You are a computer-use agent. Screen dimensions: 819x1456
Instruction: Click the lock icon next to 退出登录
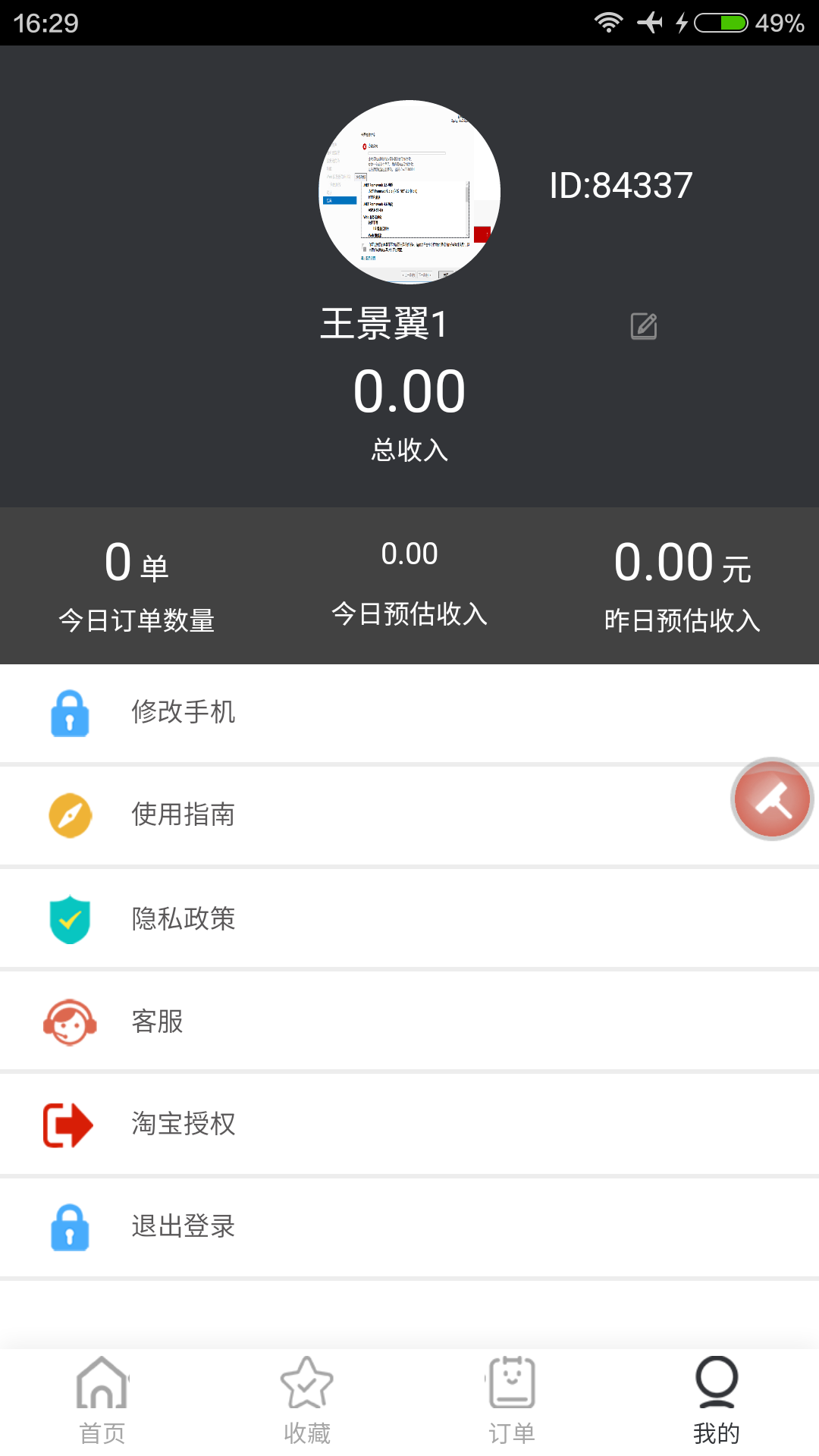click(70, 1227)
